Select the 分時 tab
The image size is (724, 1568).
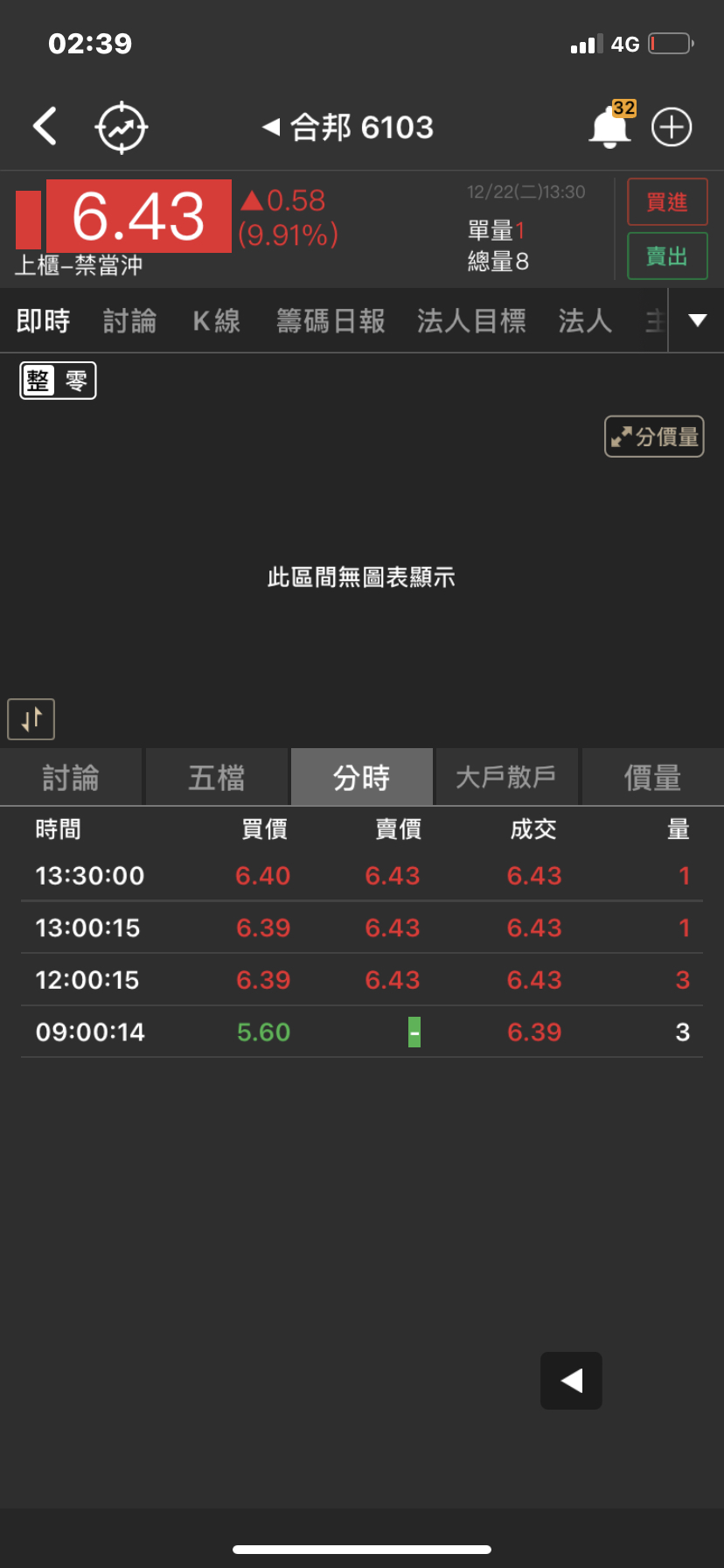coord(361,777)
